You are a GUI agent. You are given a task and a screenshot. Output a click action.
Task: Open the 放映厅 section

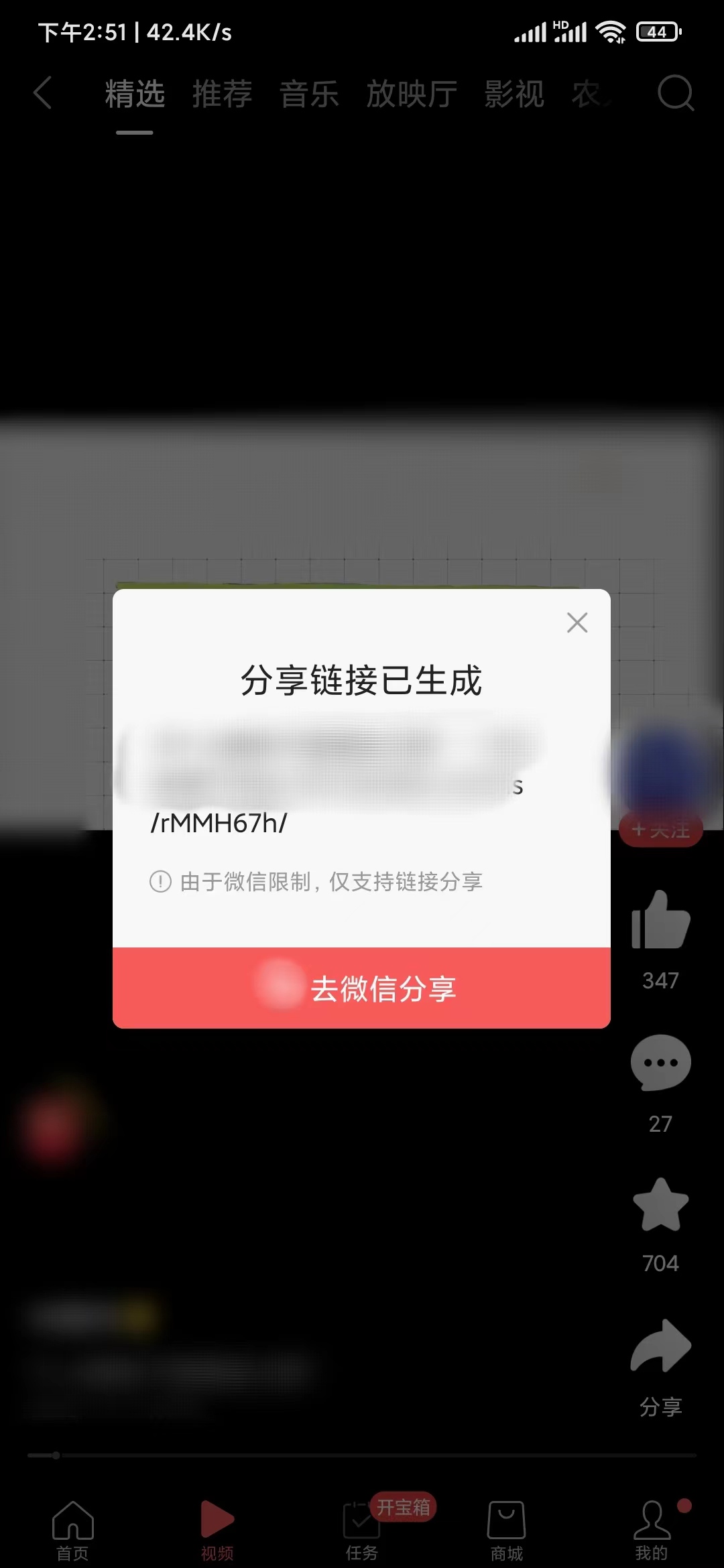[411, 94]
